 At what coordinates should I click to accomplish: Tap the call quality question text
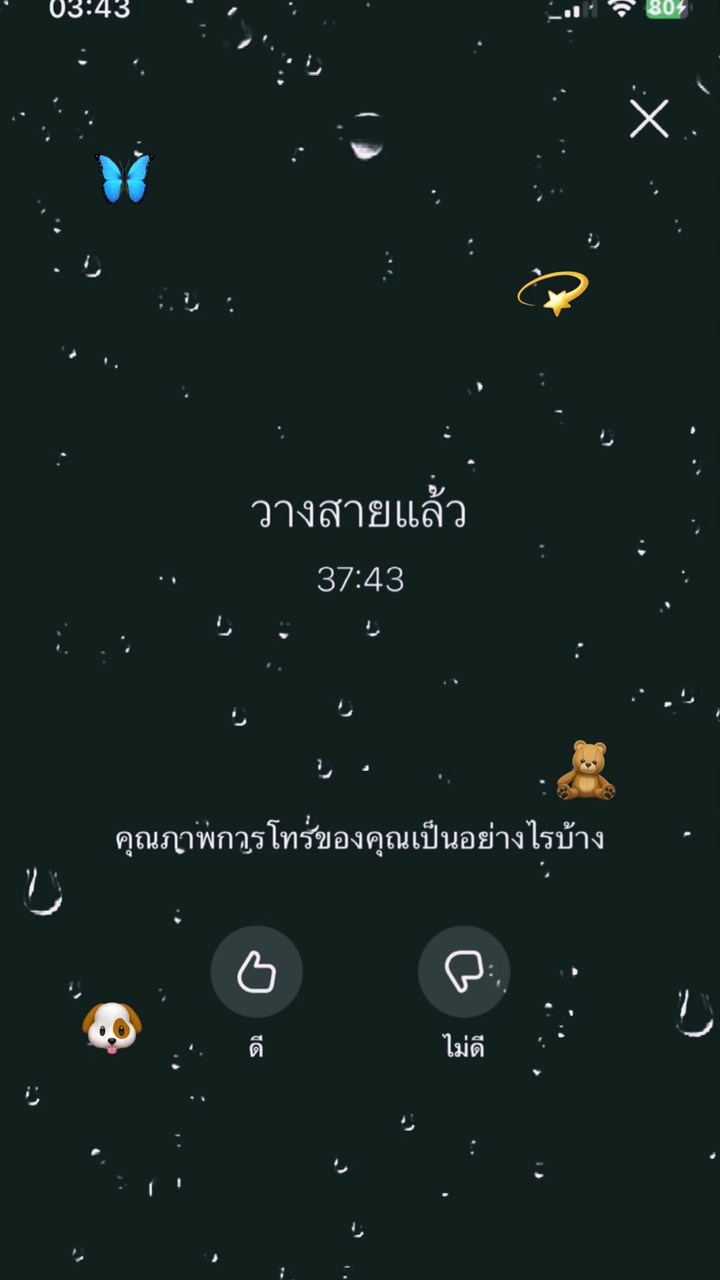[360, 840]
